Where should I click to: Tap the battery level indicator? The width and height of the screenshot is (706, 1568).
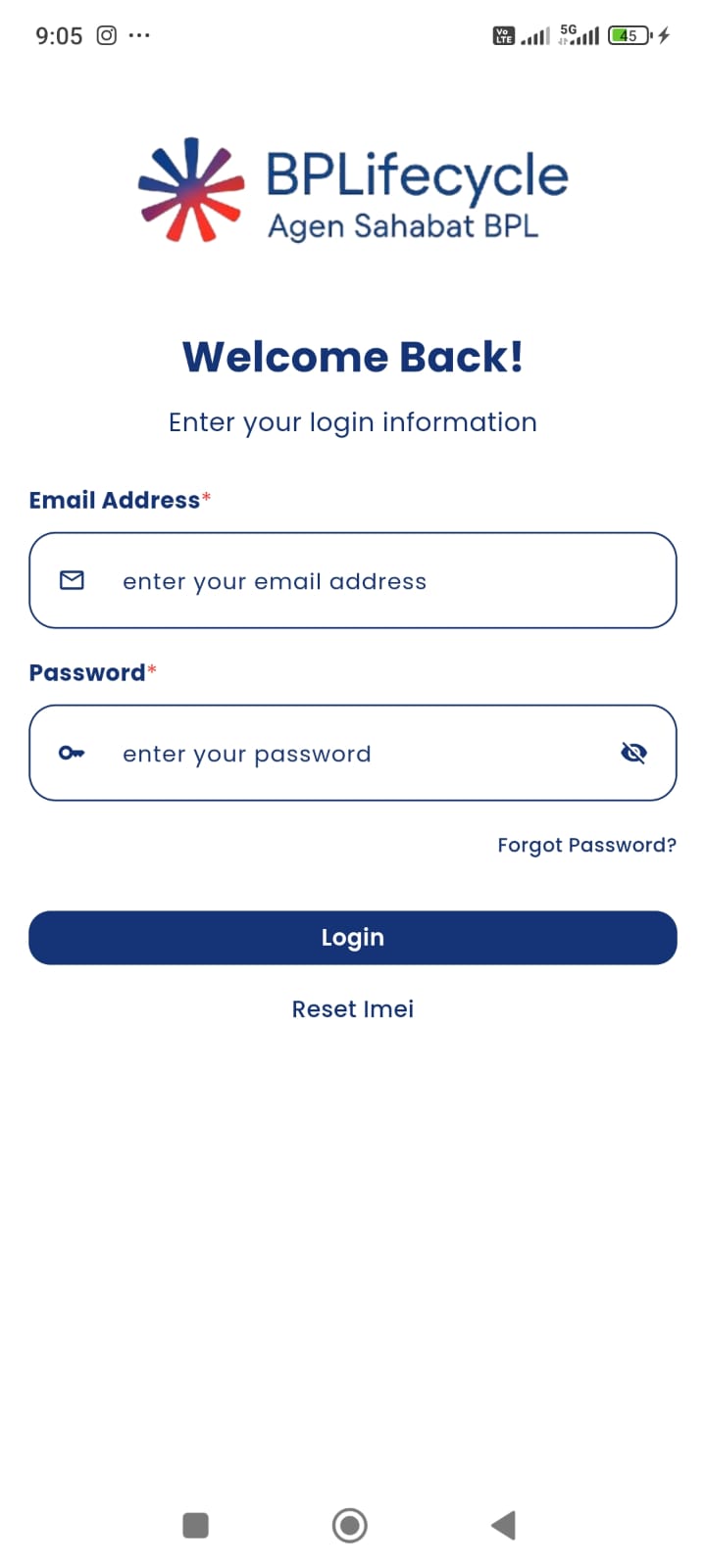(628, 35)
